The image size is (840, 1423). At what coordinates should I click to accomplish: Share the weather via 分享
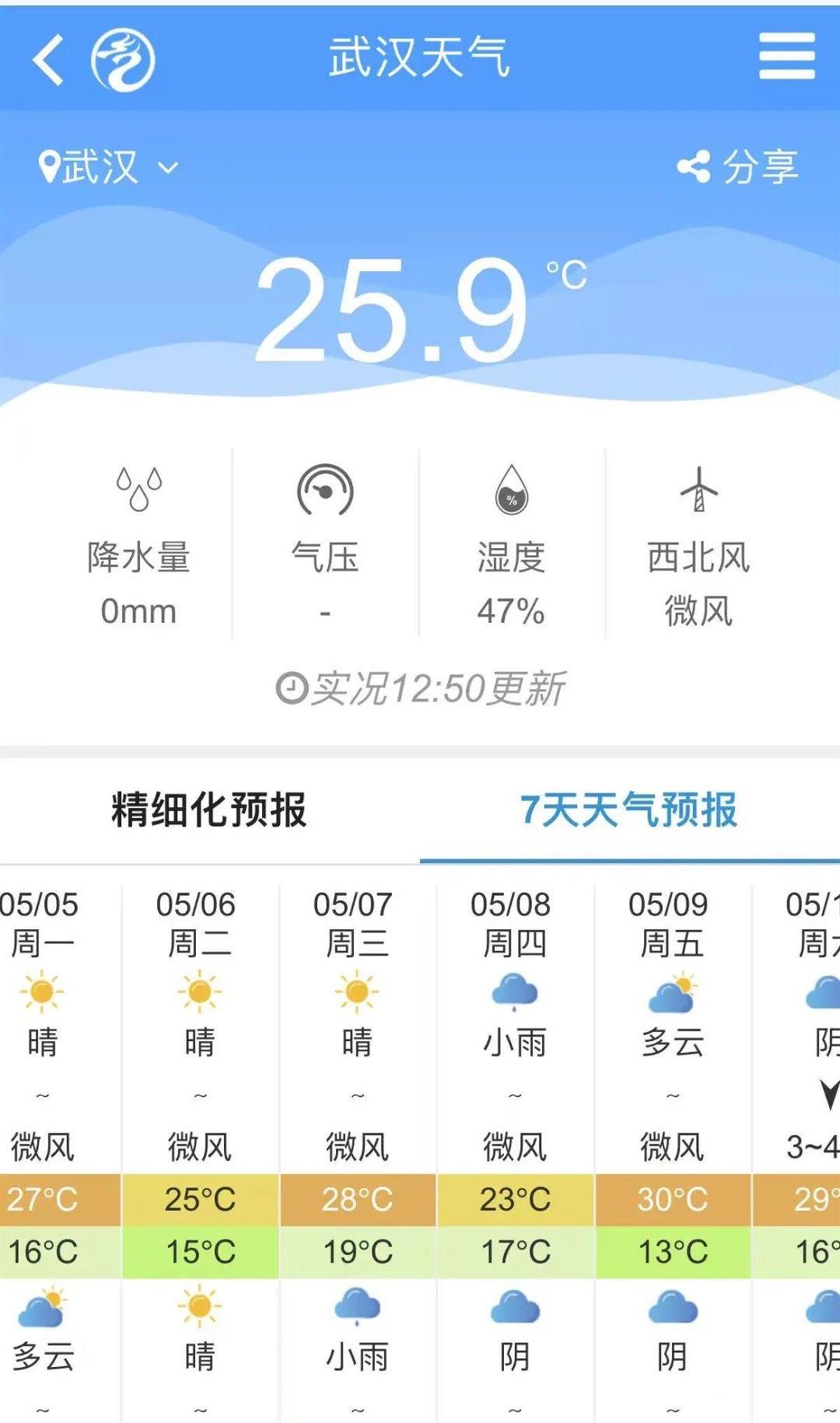pyautogui.click(x=738, y=167)
